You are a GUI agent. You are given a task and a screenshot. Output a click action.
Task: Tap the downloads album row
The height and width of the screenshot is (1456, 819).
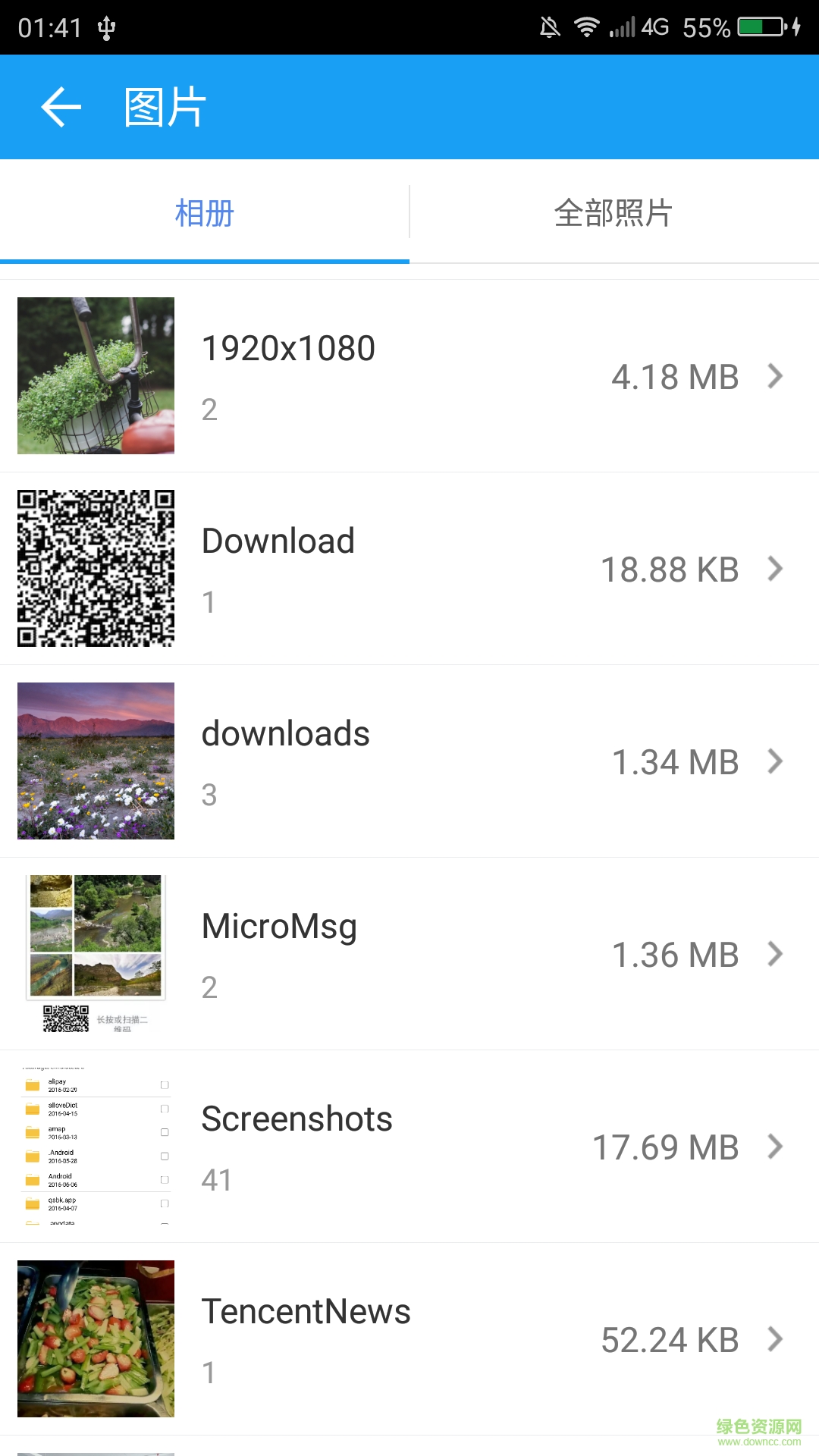coord(409,761)
